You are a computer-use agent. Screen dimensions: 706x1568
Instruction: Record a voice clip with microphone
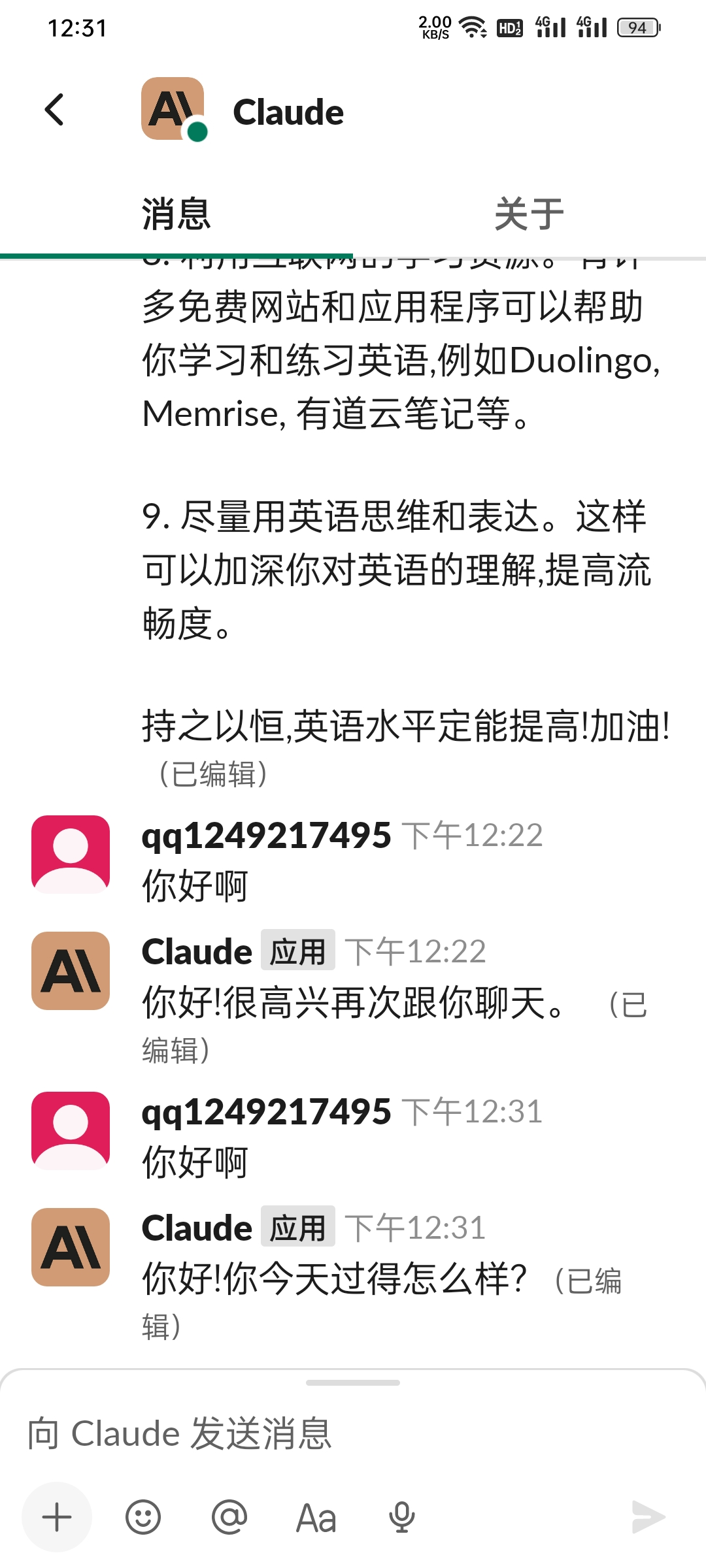402,1517
